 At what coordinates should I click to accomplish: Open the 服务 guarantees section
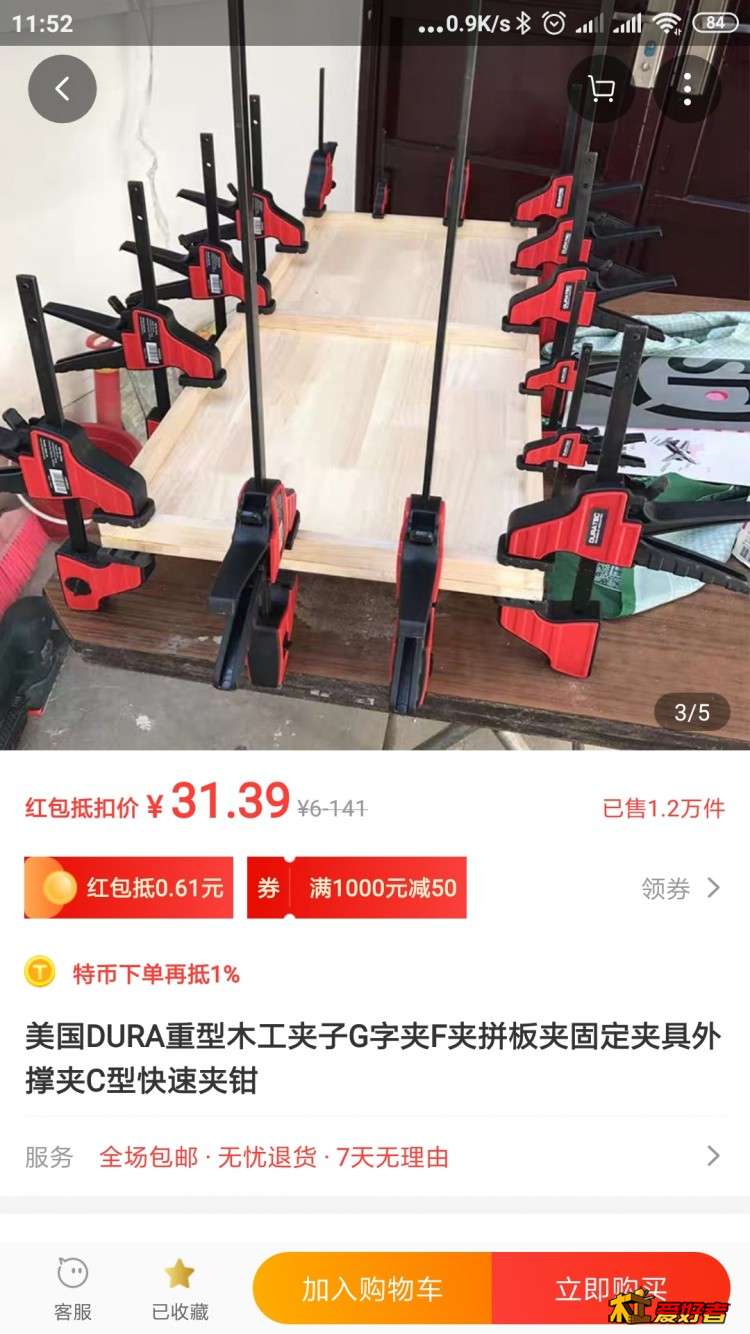[x=48, y=1157]
